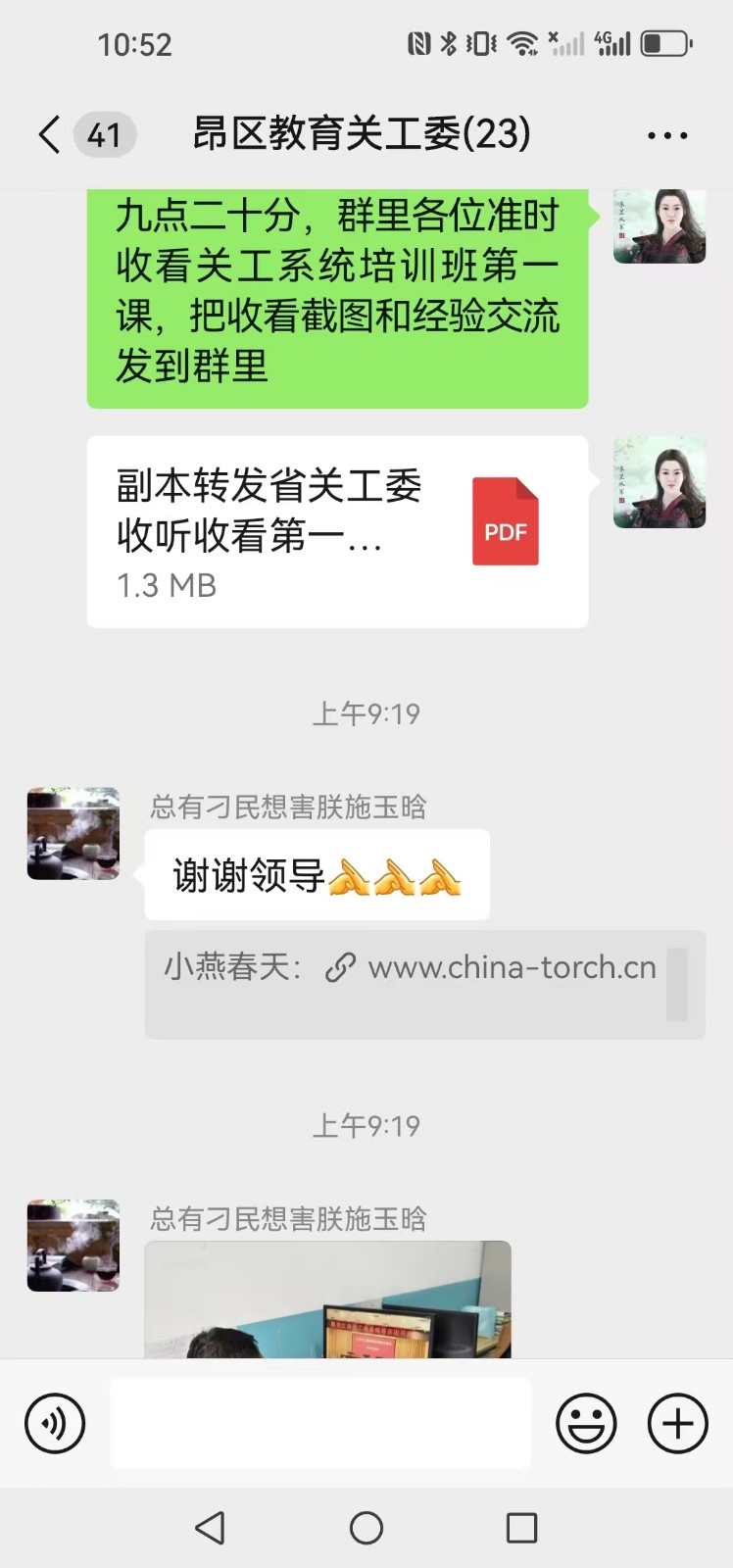Screen dimensions: 733x1568
Task: View the photo sent by 施玉晗
Action: [327, 1299]
